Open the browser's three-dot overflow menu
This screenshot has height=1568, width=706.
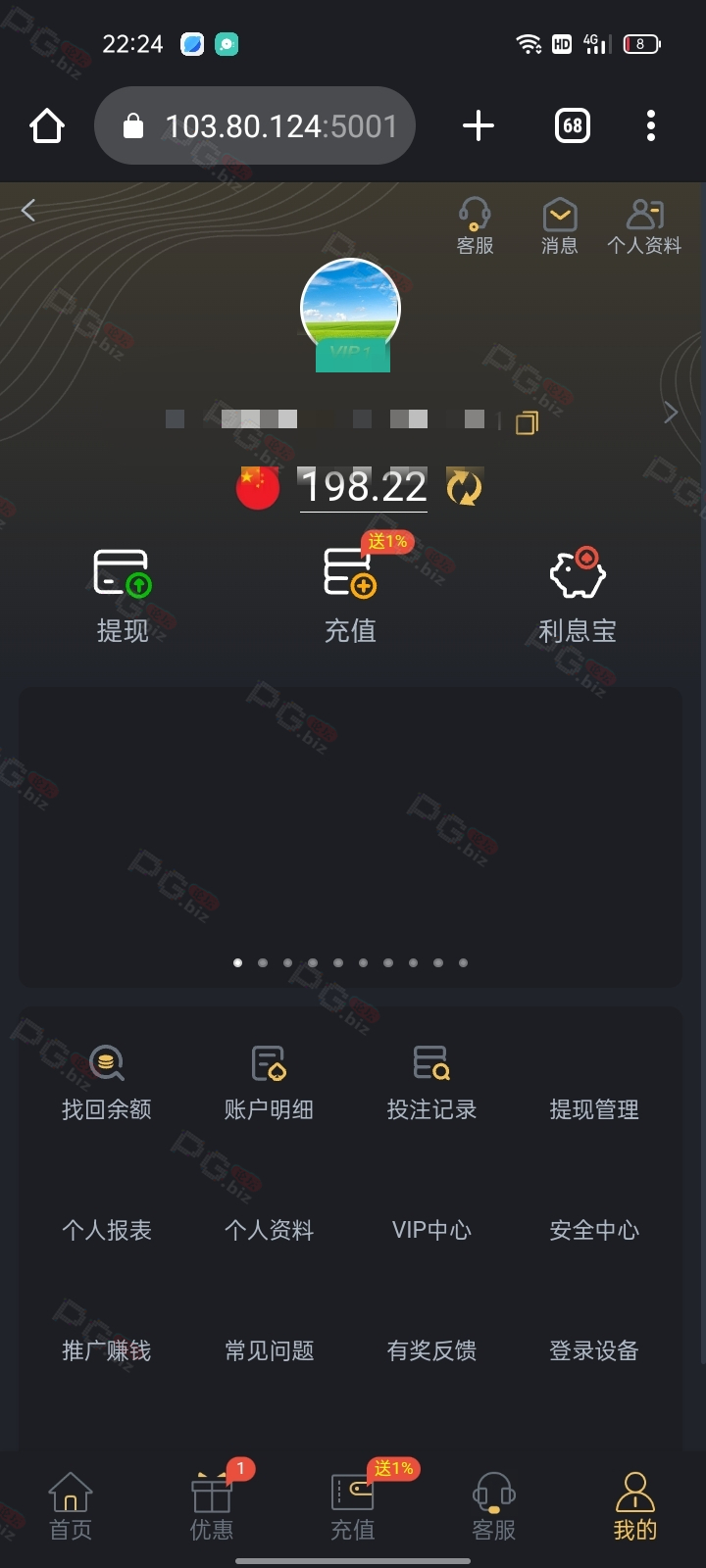click(x=651, y=125)
